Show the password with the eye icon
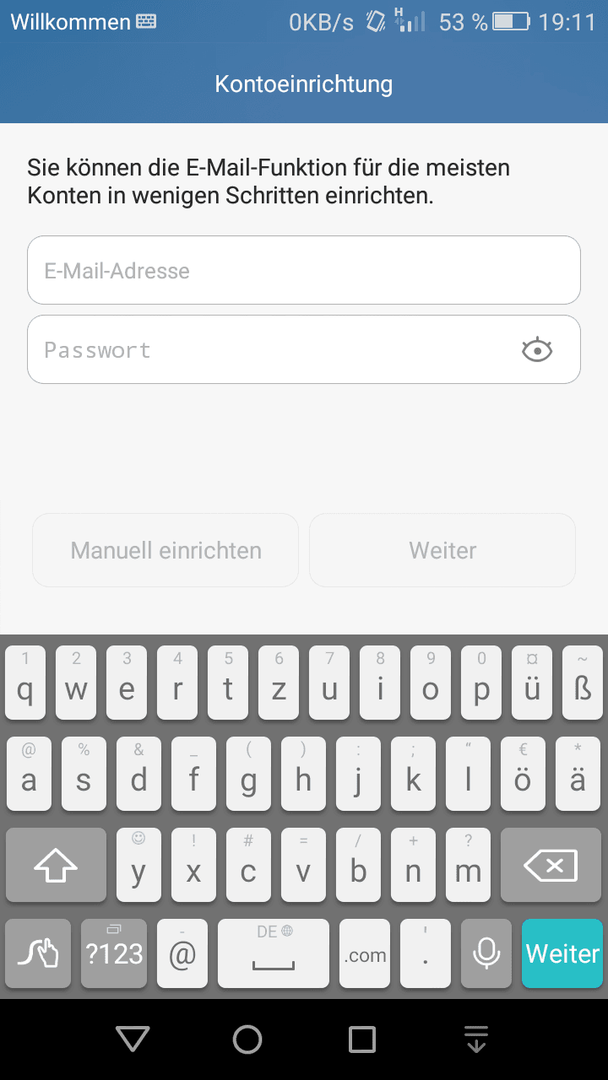Image resolution: width=608 pixels, height=1080 pixels. tap(537, 350)
